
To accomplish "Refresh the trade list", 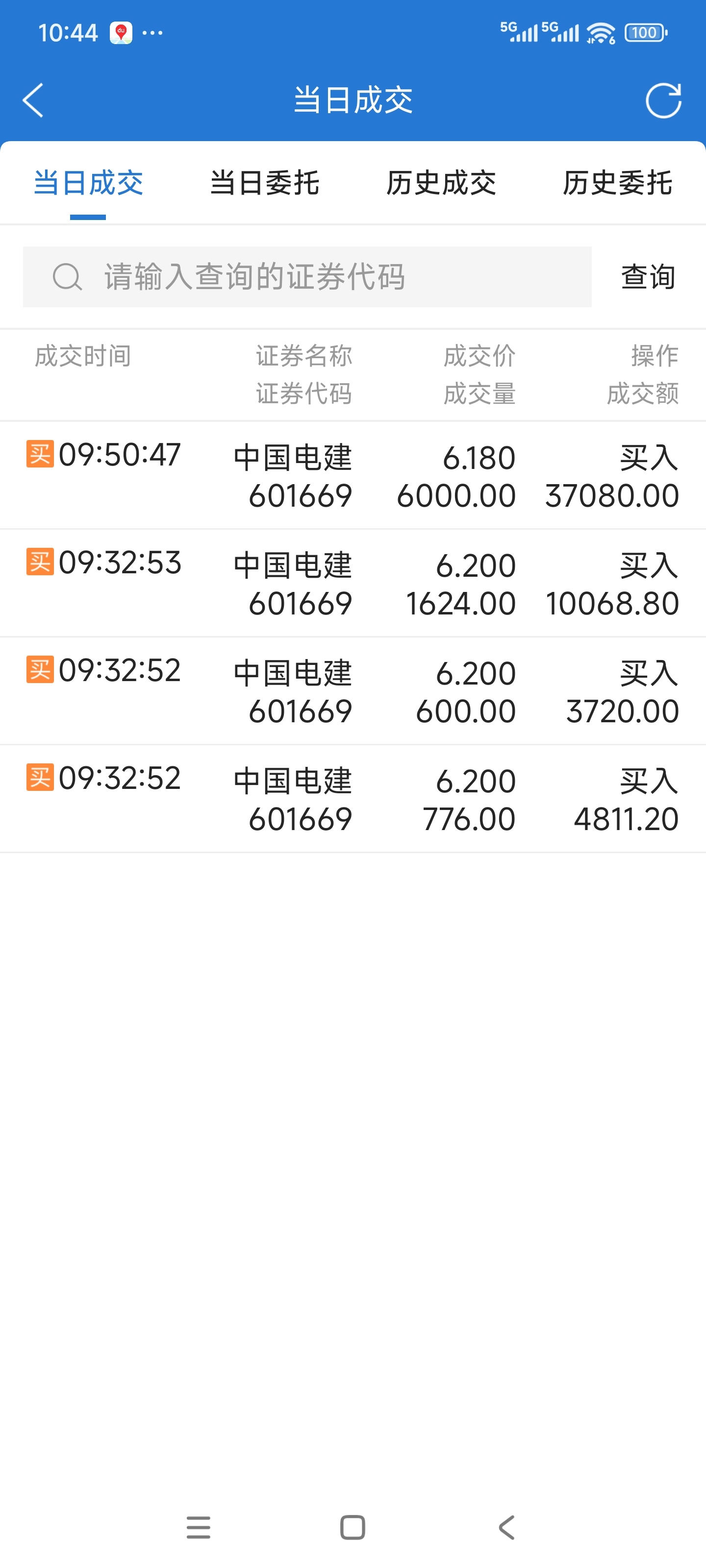I will pyautogui.click(x=663, y=100).
